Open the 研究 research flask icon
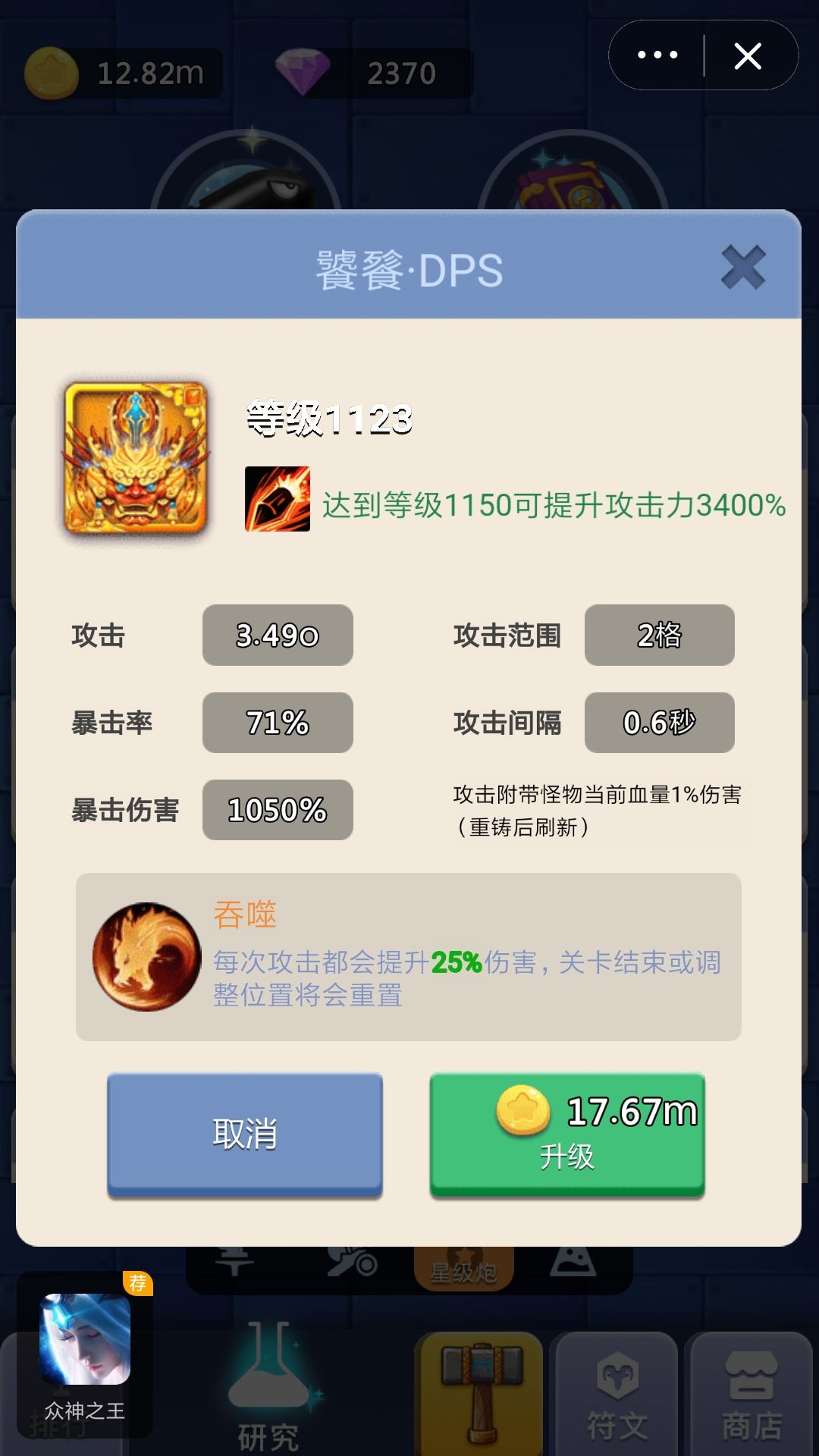This screenshot has width=819, height=1456. [267, 1380]
